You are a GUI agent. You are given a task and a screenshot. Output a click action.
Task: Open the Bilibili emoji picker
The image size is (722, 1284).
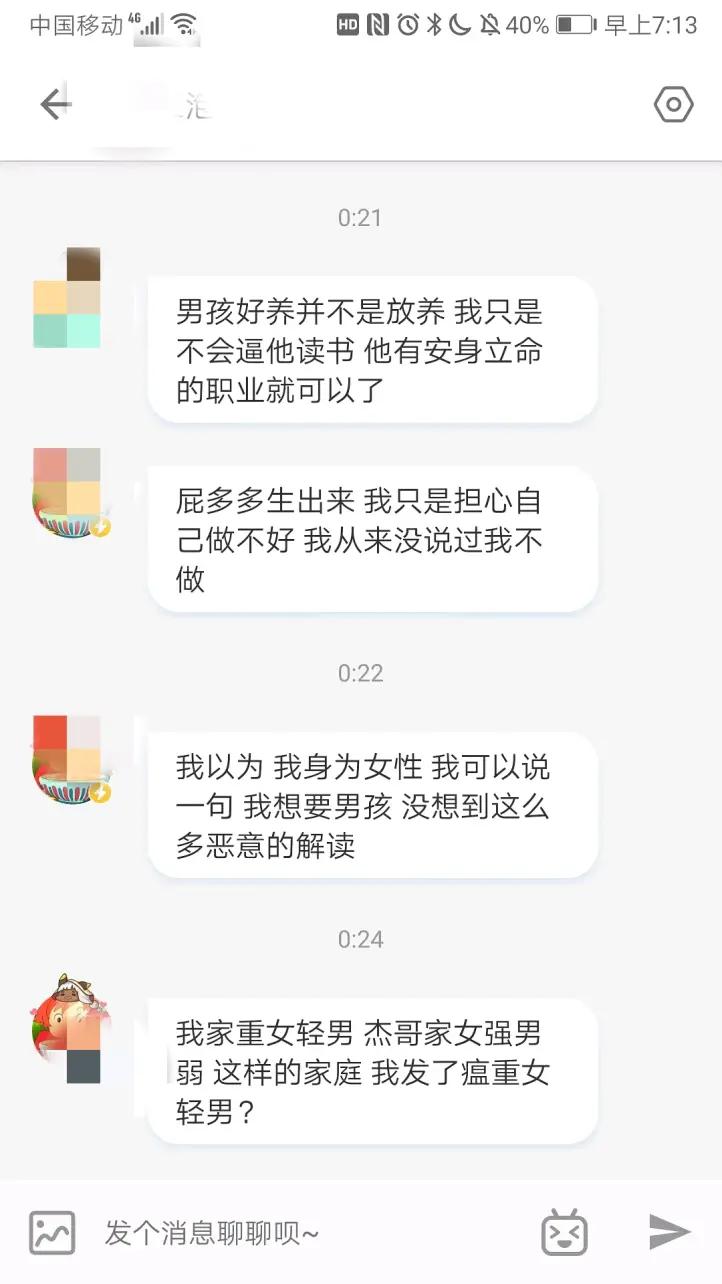[x=565, y=1232]
